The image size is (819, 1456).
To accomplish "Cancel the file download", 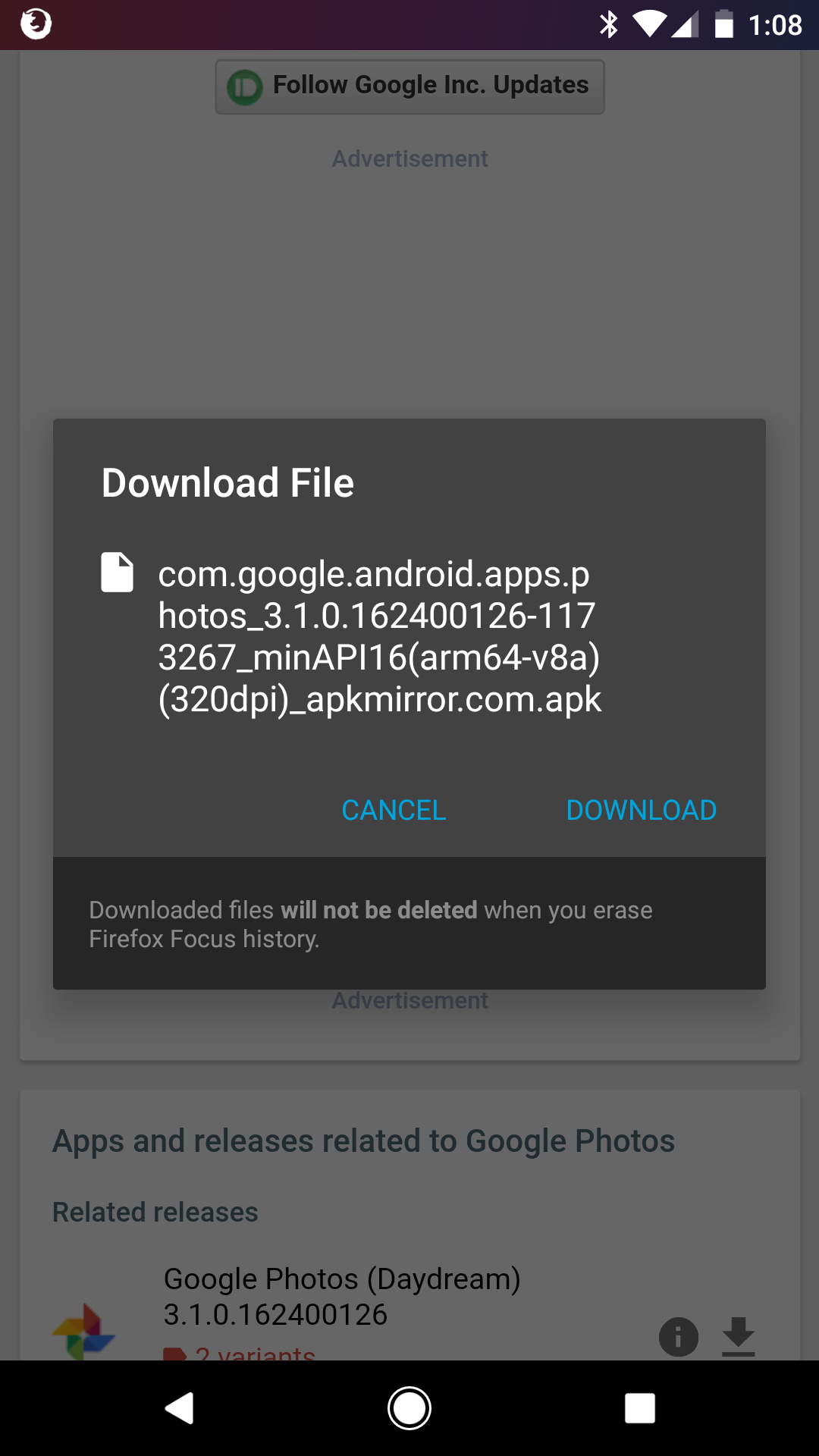I will click(394, 810).
